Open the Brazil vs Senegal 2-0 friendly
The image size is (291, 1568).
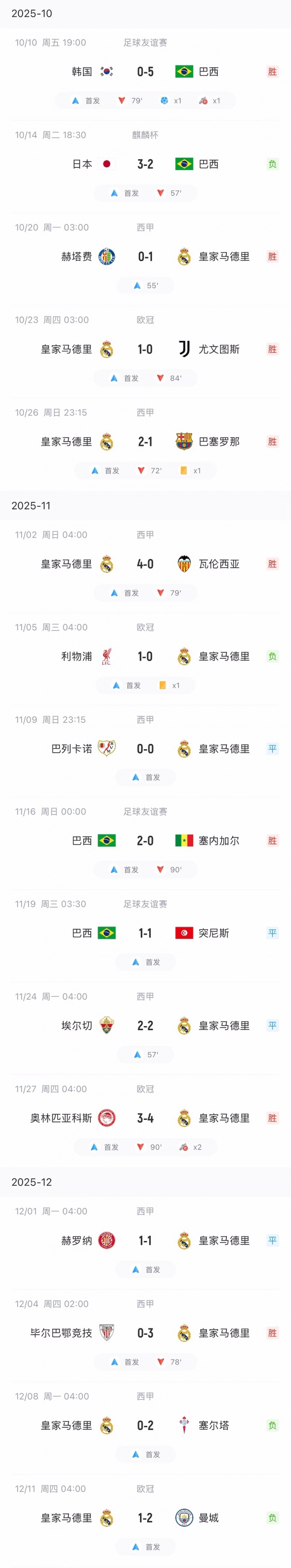point(145,841)
